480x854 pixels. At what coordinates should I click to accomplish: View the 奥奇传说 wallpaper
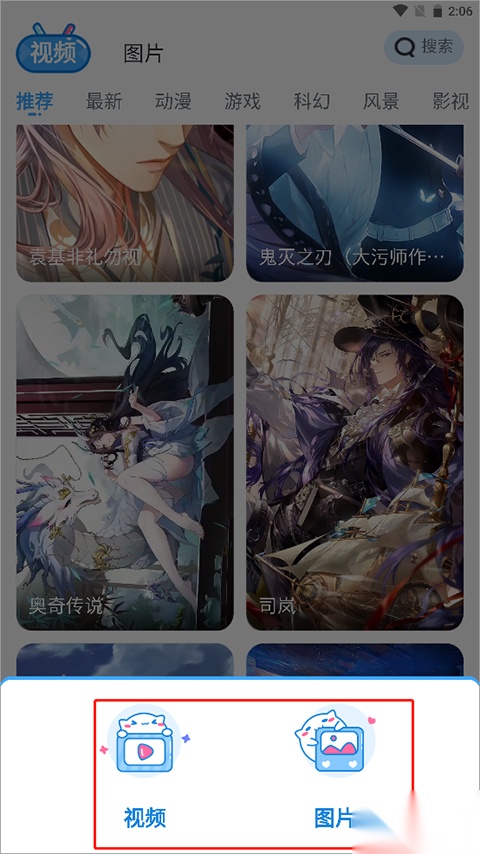click(125, 462)
